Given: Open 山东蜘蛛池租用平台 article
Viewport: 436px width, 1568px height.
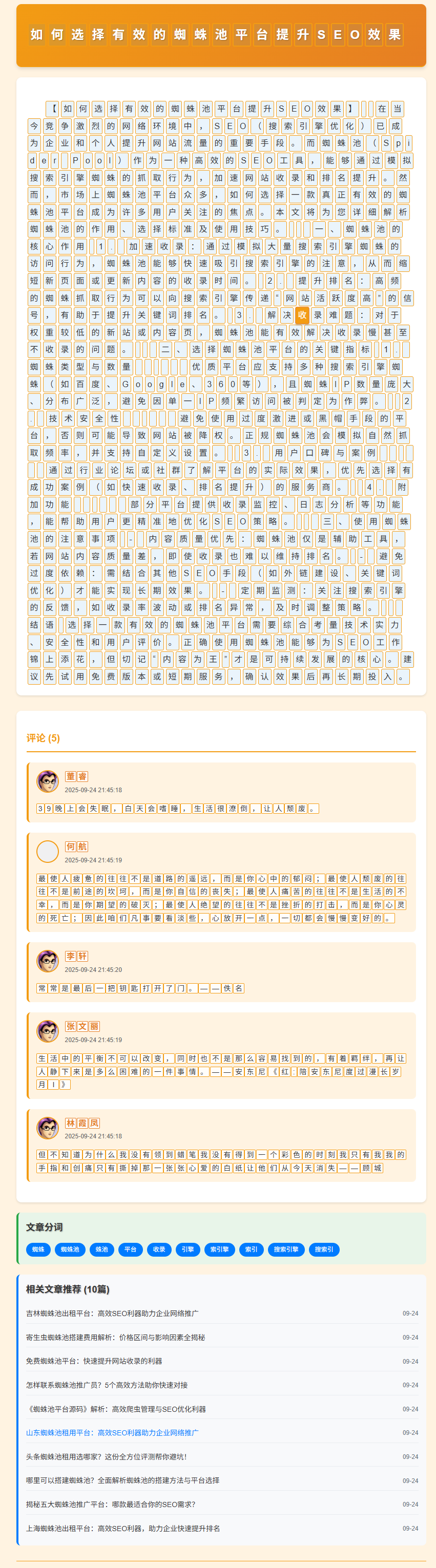Looking at the screenshot, I should tap(112, 1433).
